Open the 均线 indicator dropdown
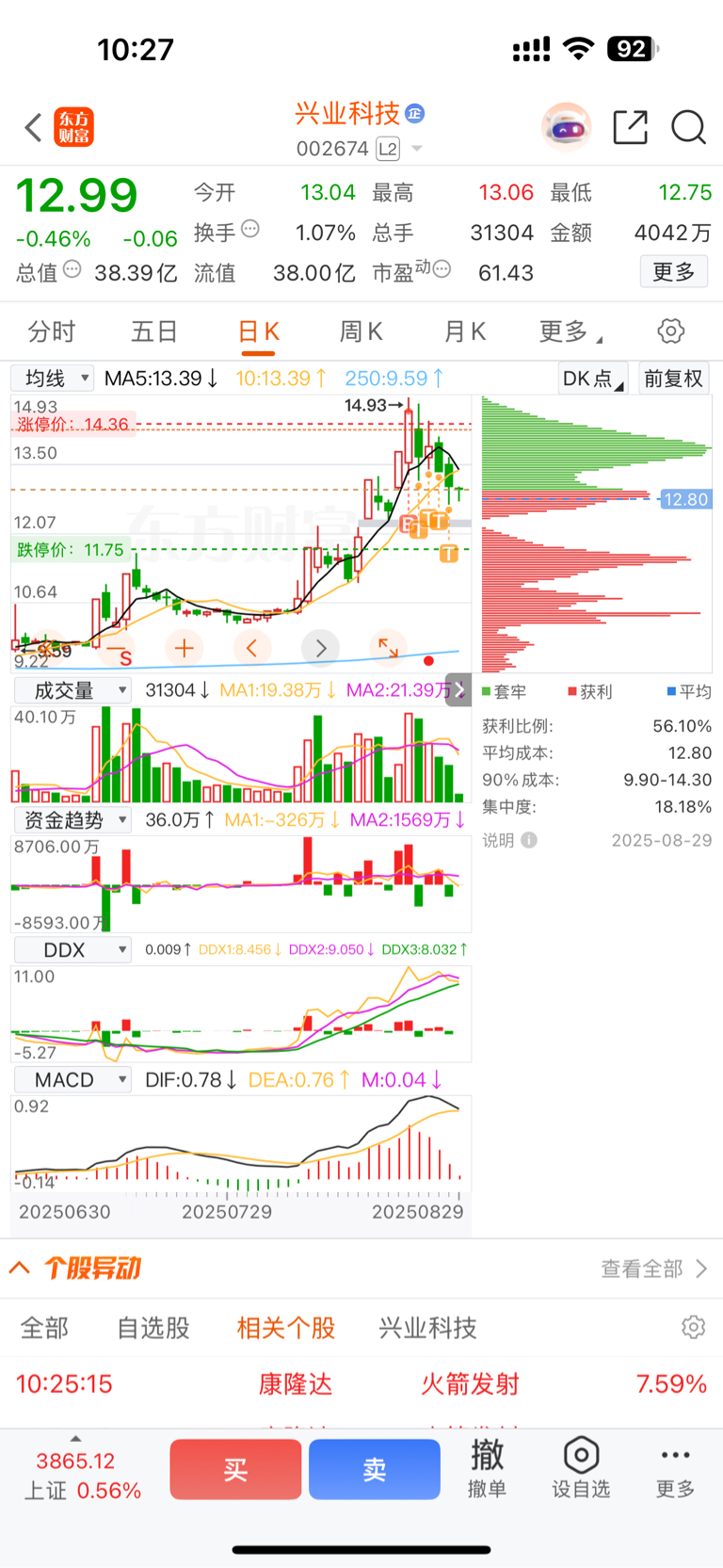 [53, 379]
